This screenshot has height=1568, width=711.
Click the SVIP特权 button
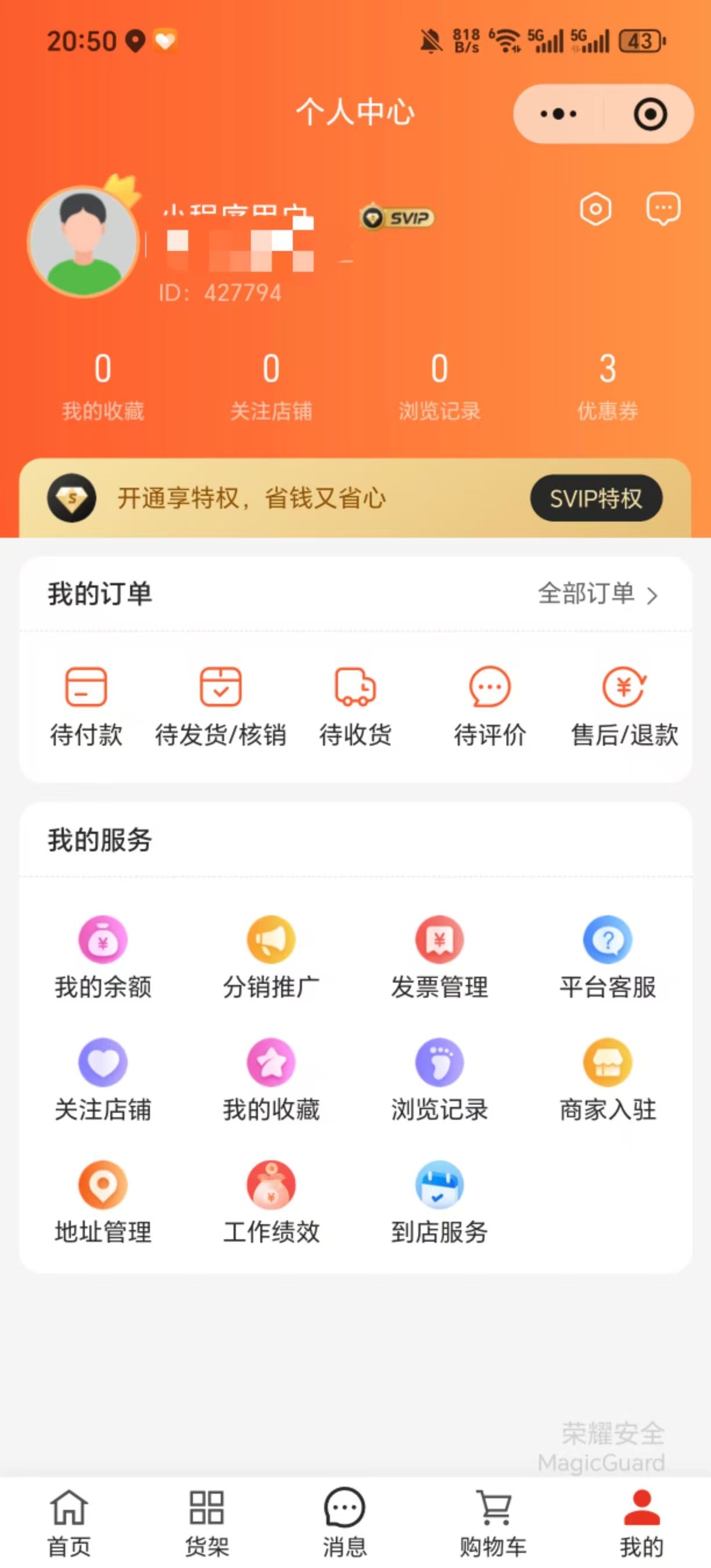595,499
